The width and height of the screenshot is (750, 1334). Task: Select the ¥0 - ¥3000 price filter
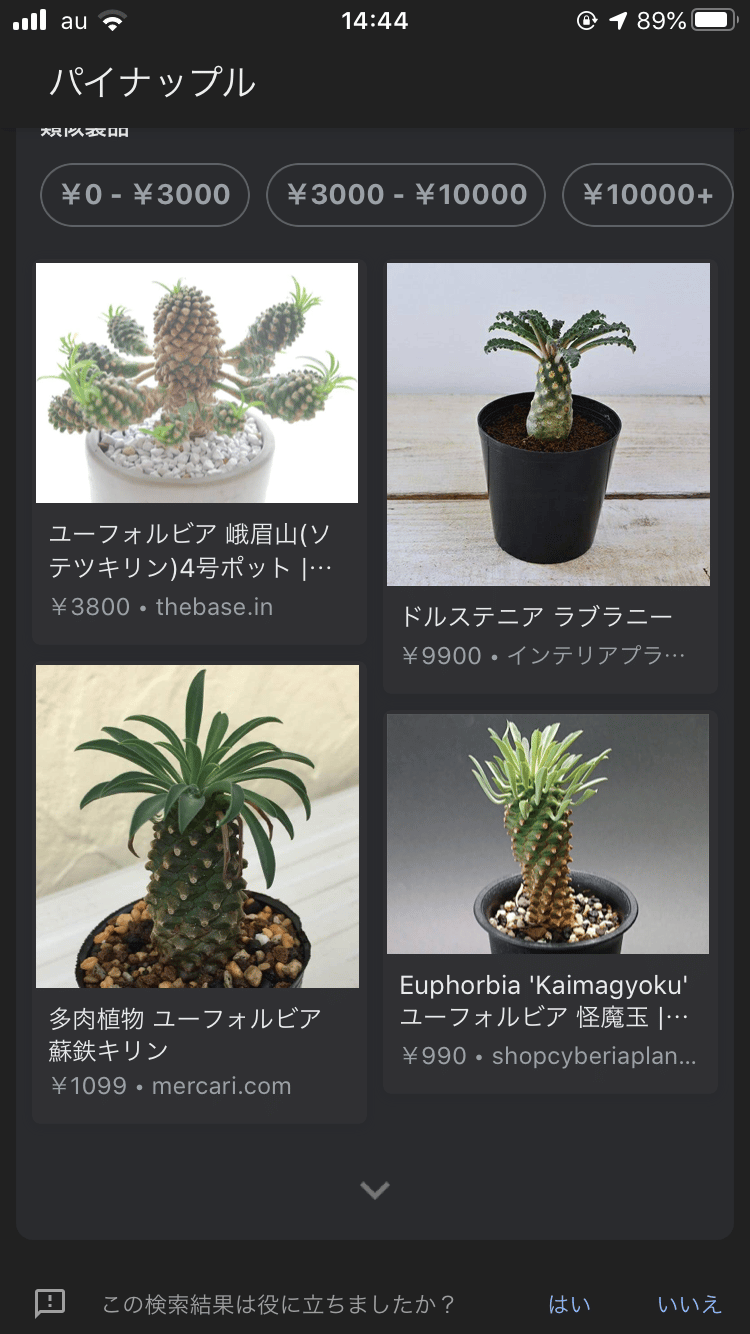pos(145,195)
